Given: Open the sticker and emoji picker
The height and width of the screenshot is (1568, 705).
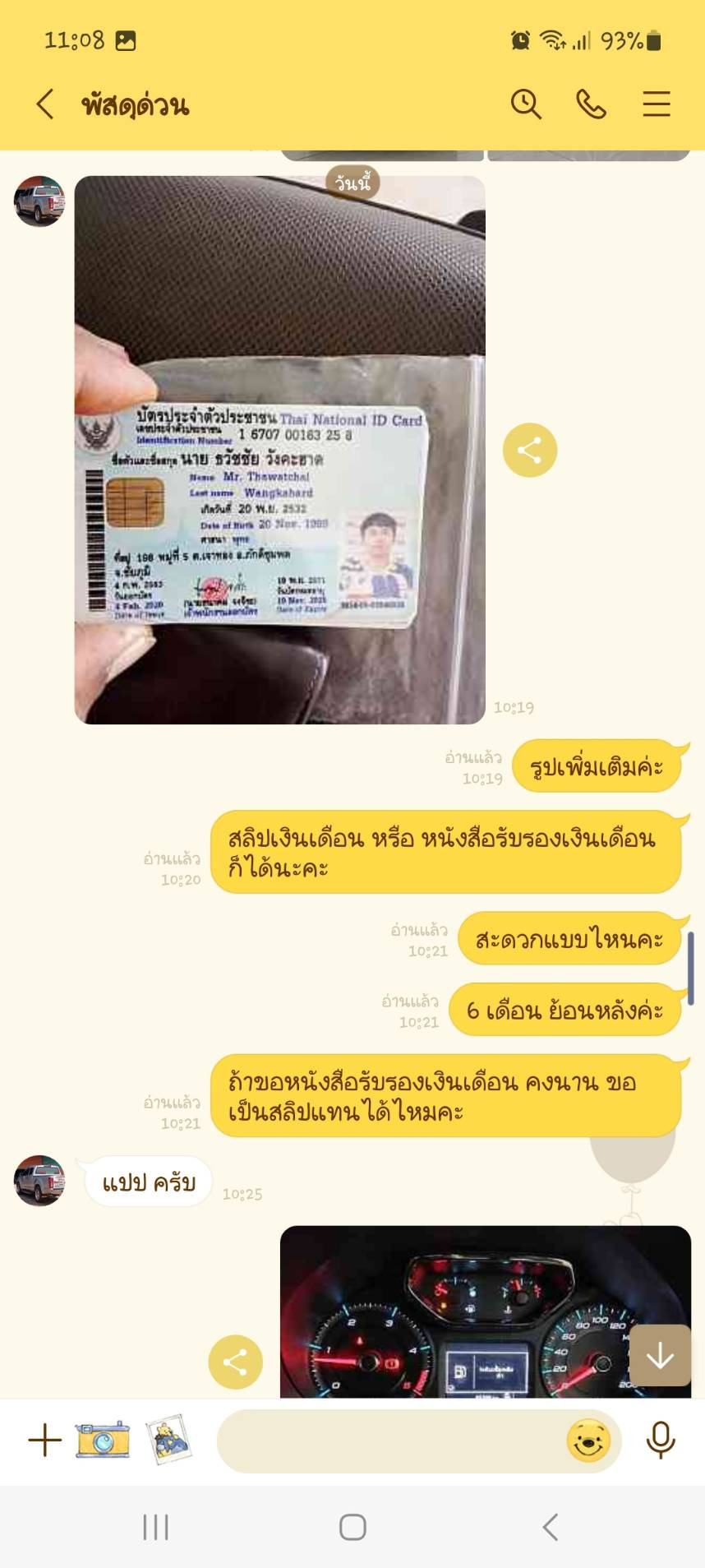Looking at the screenshot, I should (x=589, y=1441).
